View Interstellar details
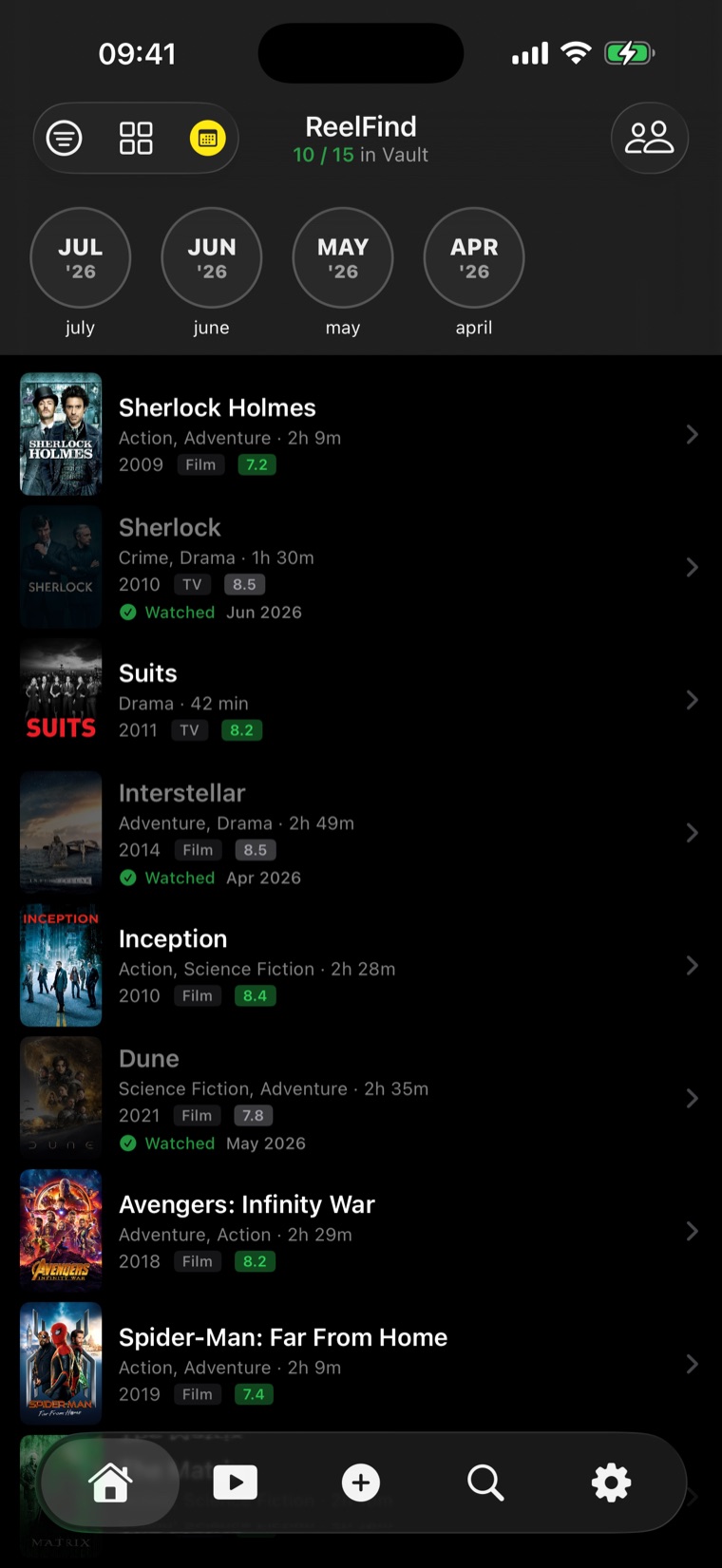Viewport: 722px width, 1568px height. click(x=361, y=833)
